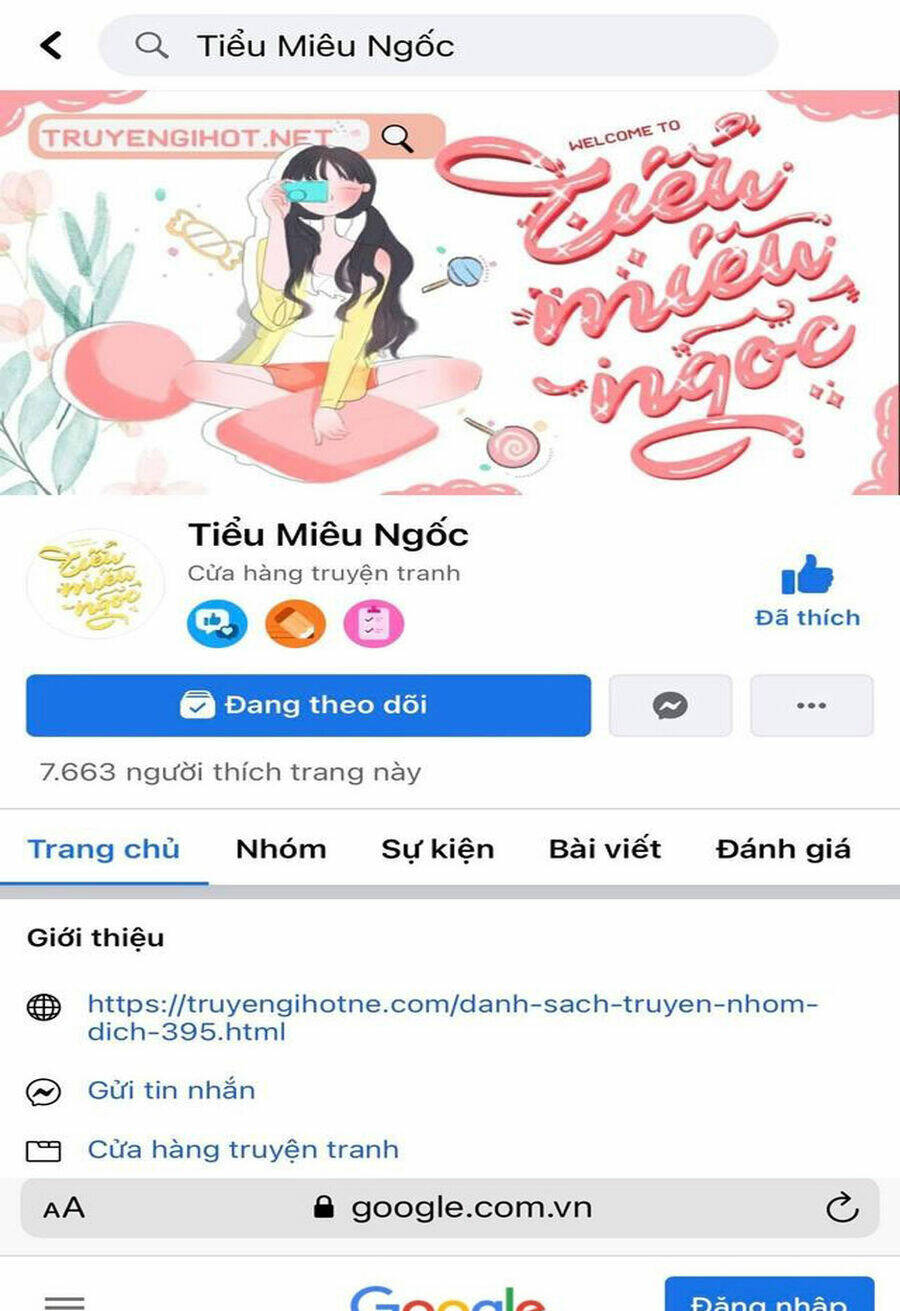Switch to the Trang chủ tab
Viewport: 900px width, 1311px height.
click(x=103, y=849)
